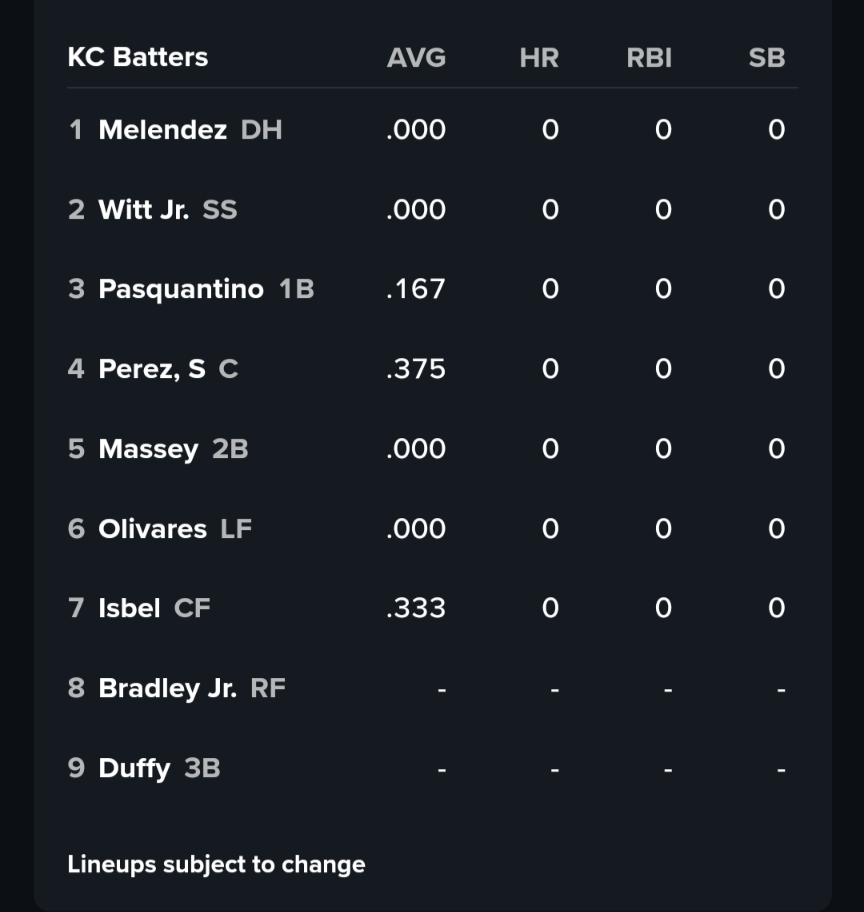
Task: Tap Isbel's player row
Action: point(129,608)
